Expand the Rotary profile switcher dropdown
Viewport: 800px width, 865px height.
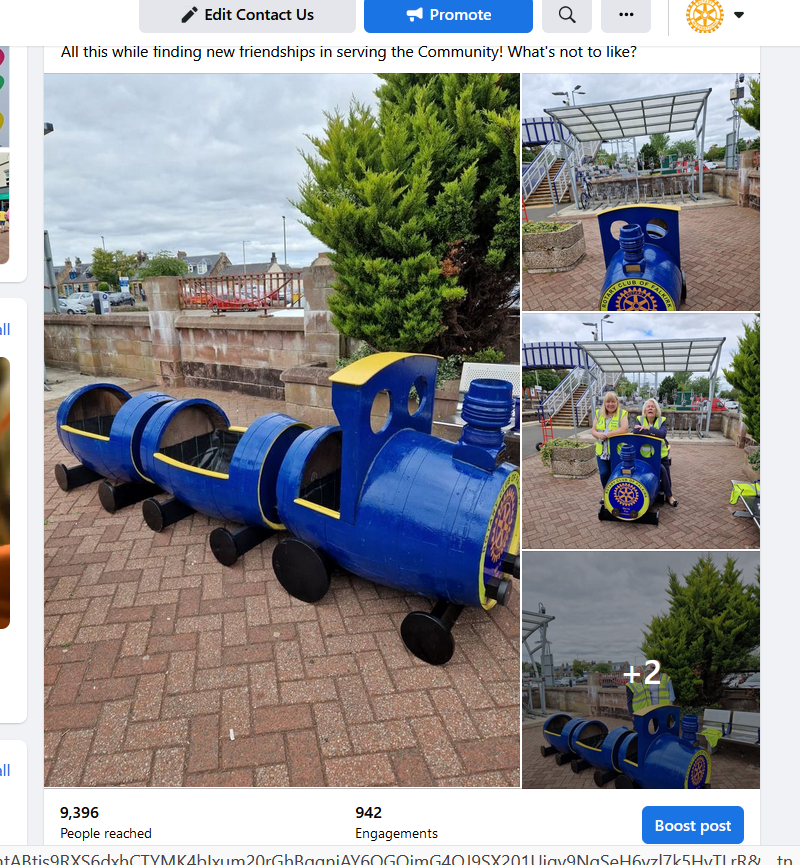739,15
